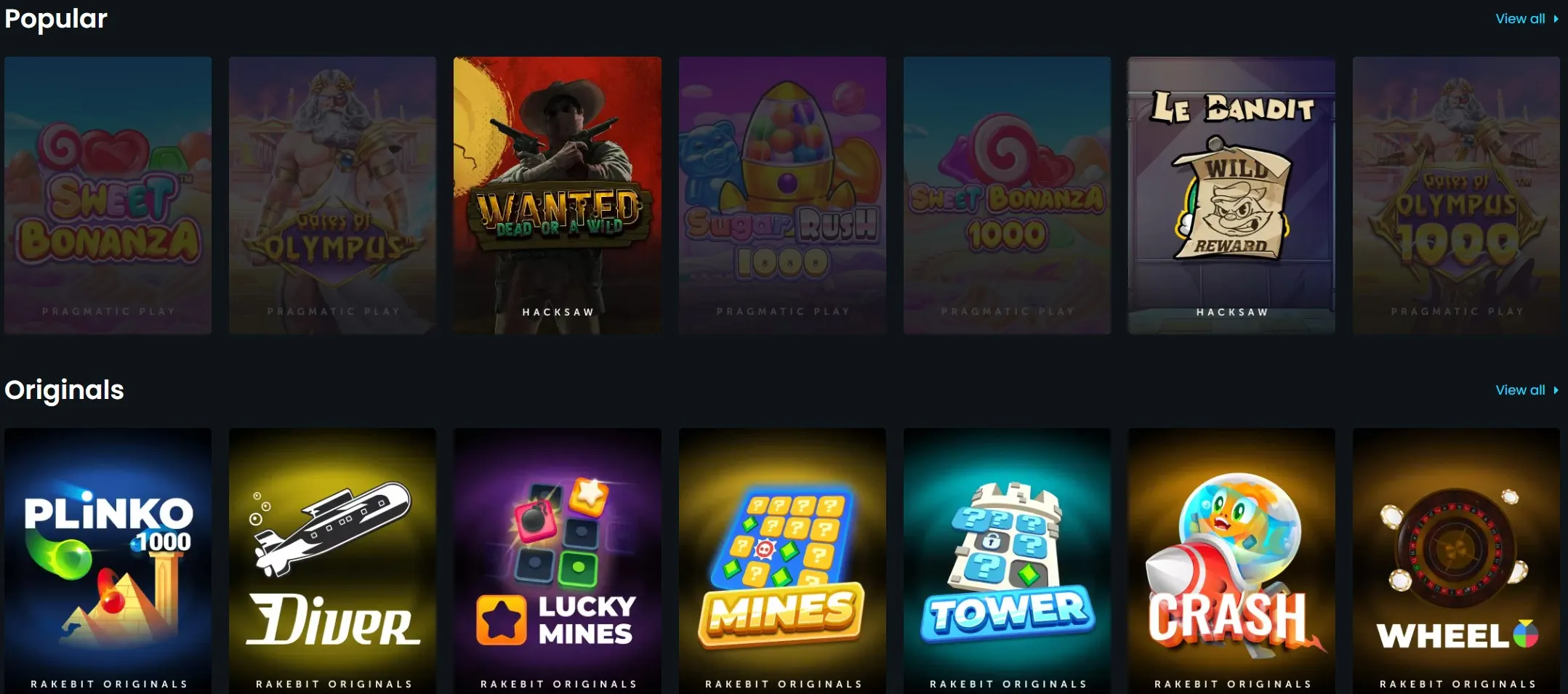Launch Le Bandit by Hacksaw

[x=1231, y=195]
